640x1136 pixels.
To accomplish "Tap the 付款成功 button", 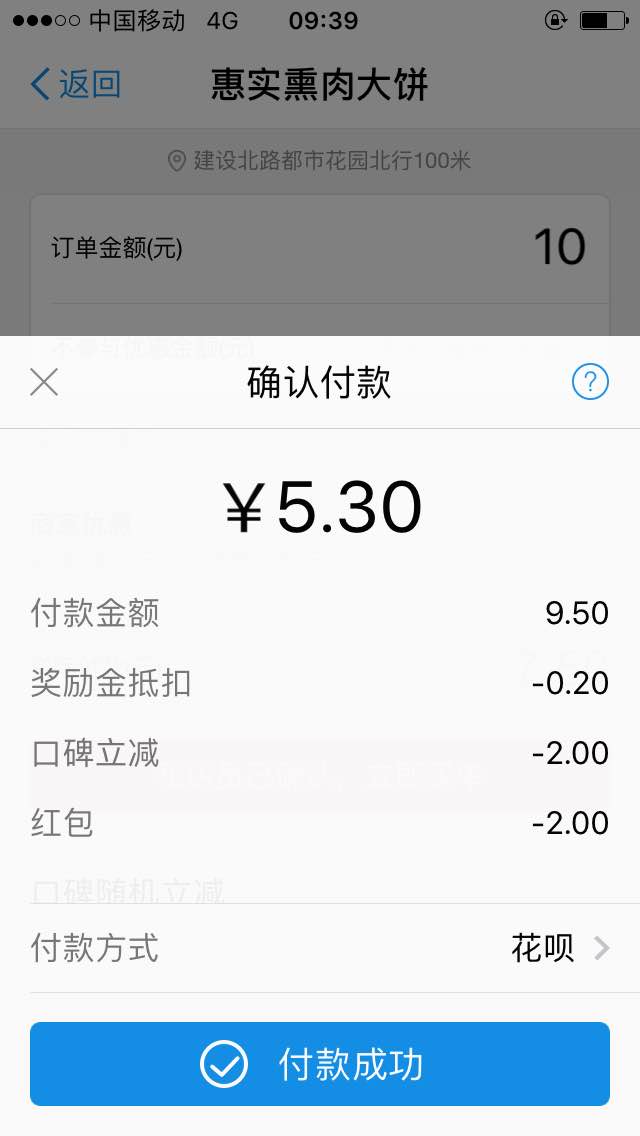I will click(320, 1064).
